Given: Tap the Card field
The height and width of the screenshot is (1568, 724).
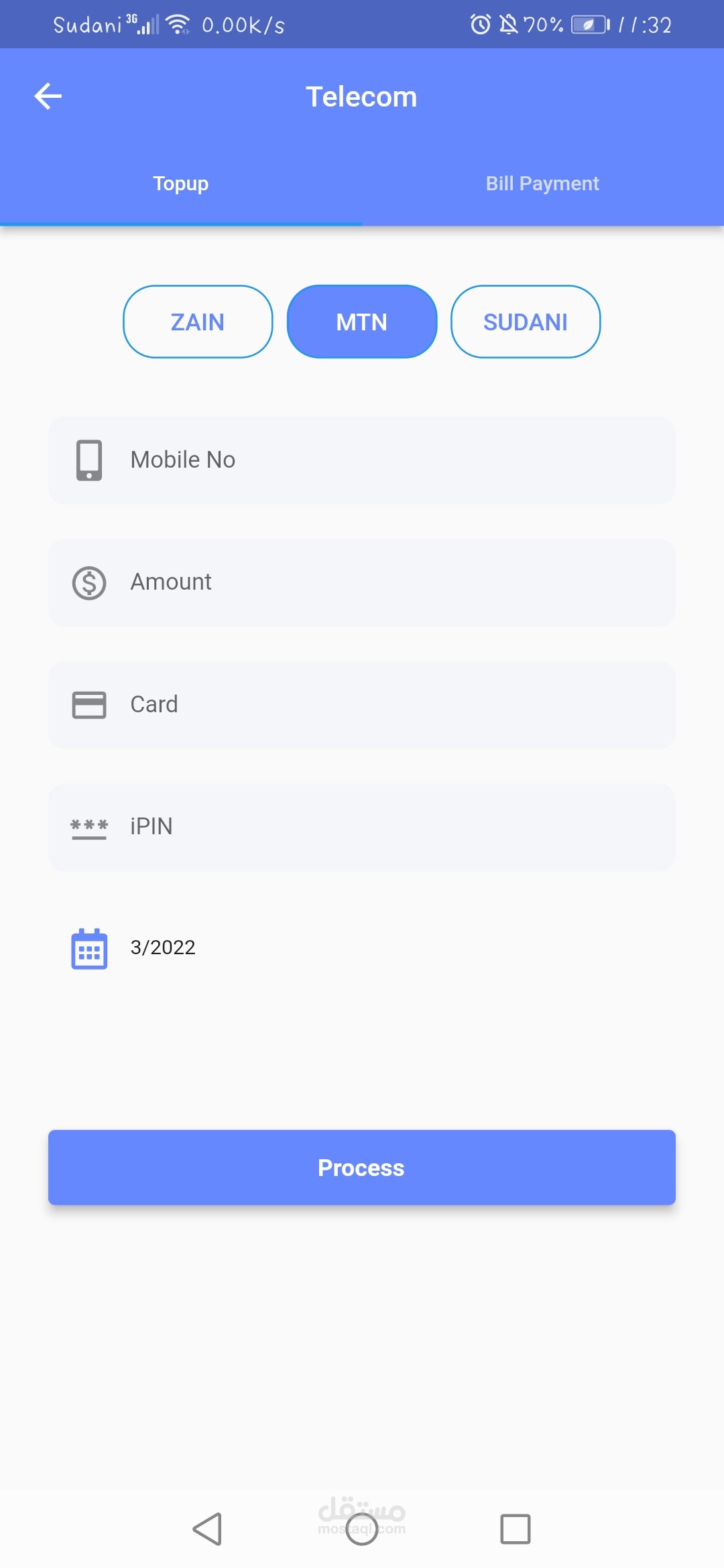Looking at the screenshot, I should pos(362,705).
